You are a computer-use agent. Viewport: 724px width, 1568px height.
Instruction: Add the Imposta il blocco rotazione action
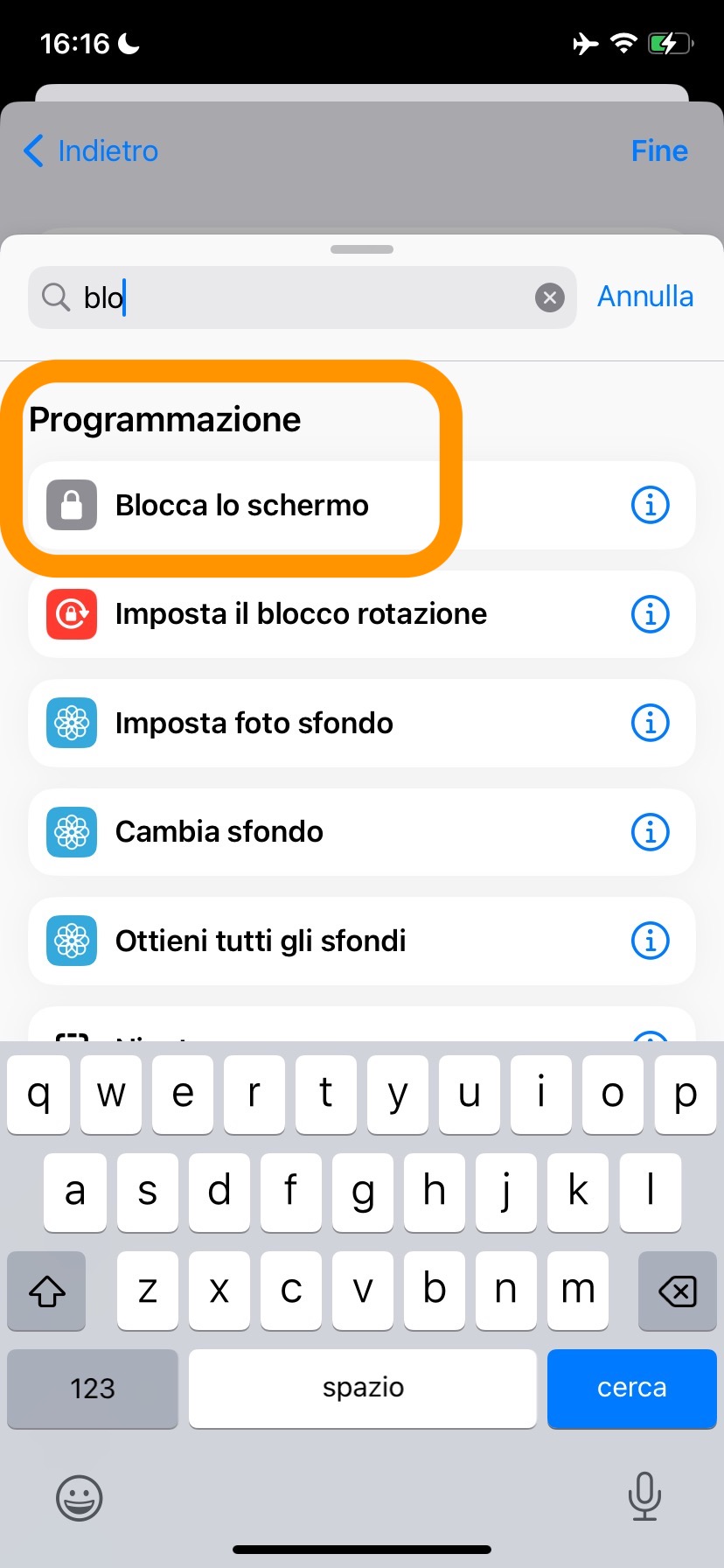coord(301,614)
